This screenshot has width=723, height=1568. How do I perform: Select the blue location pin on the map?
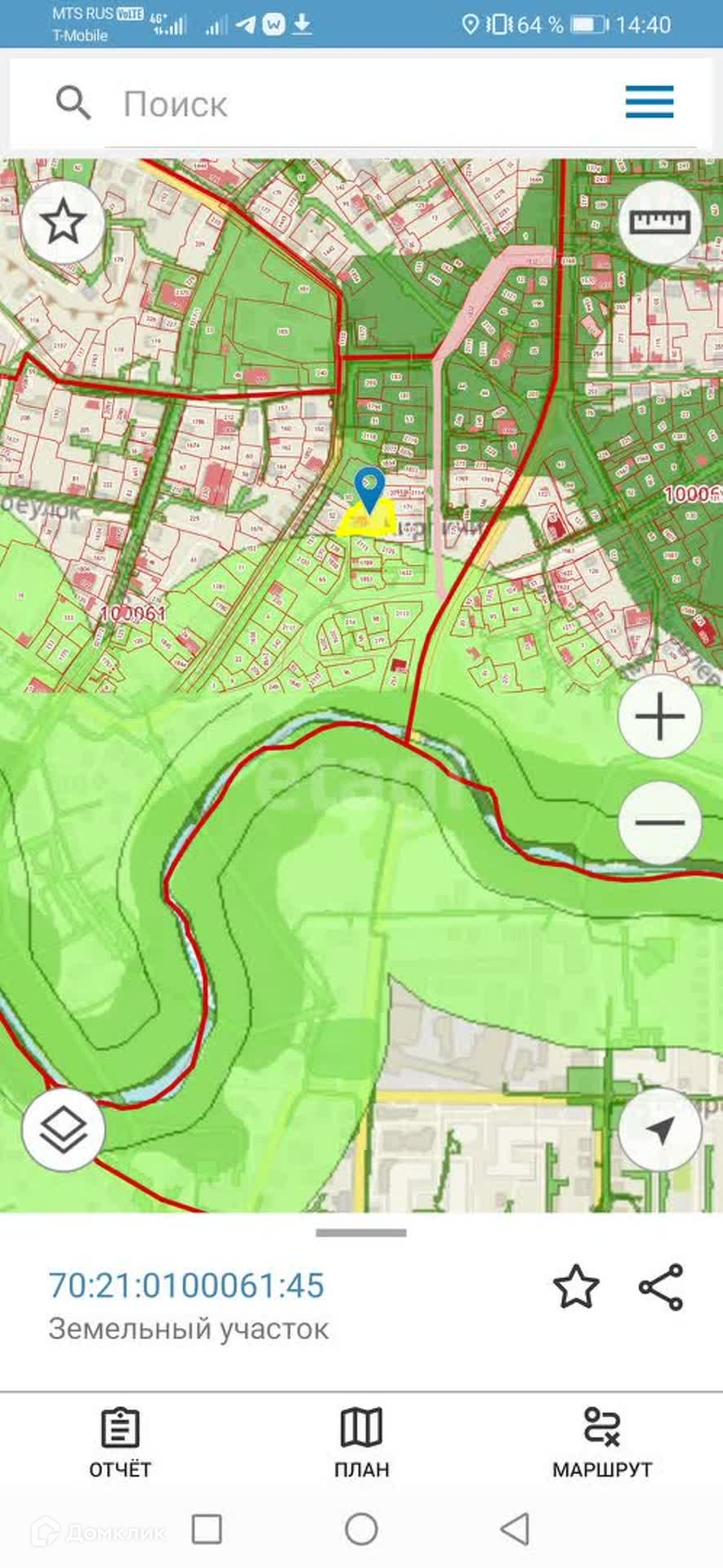(x=371, y=488)
